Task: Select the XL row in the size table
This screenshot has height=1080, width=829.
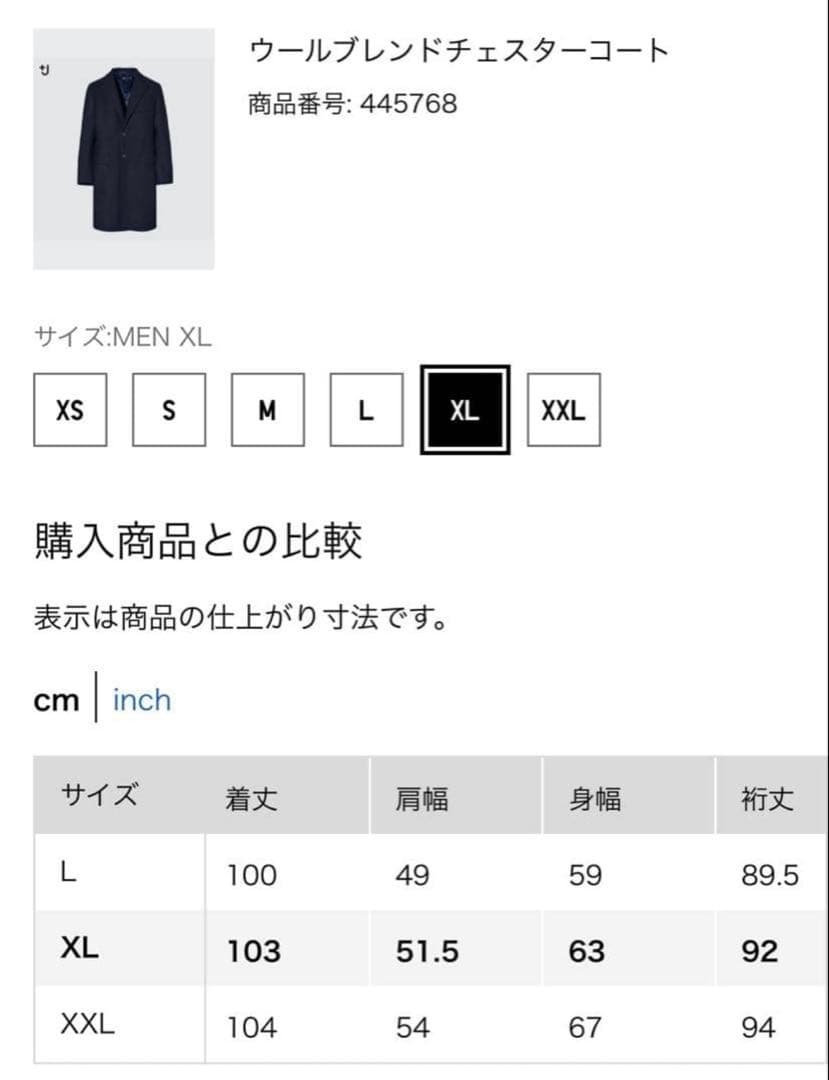Action: tap(400, 950)
